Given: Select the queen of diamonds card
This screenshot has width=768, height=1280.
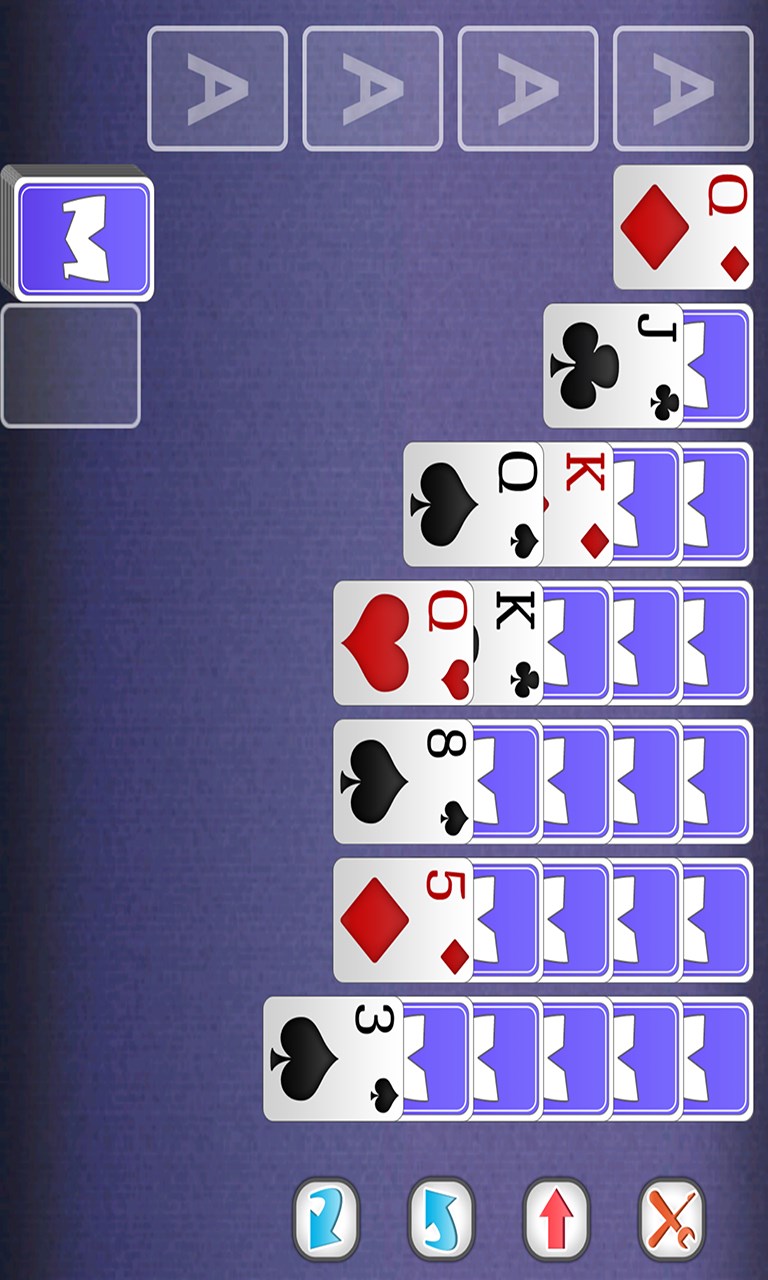Looking at the screenshot, I should (682, 228).
